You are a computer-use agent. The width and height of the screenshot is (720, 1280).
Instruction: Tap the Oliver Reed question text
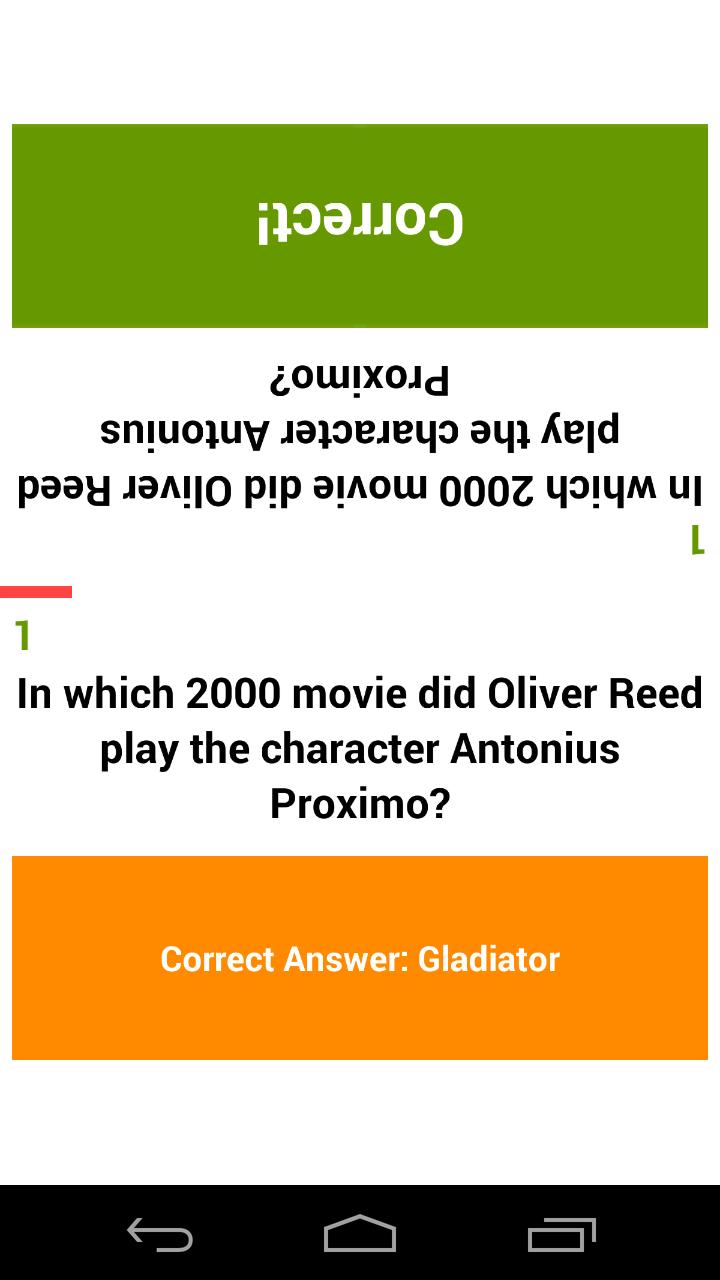coord(359,748)
